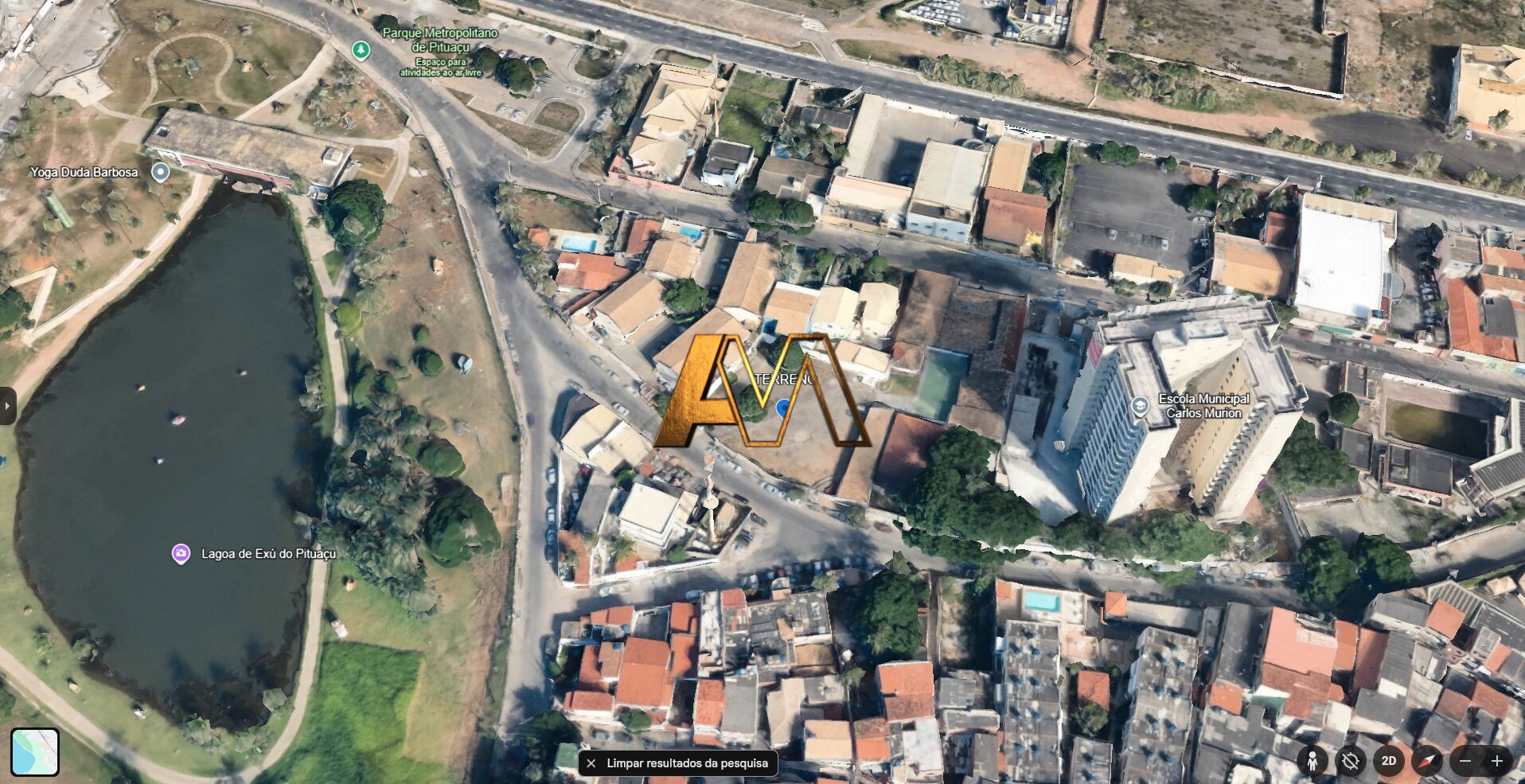This screenshot has height=784, width=1525.
Task: Select the Yoga Duda Barbosa marker
Action: coord(161,172)
